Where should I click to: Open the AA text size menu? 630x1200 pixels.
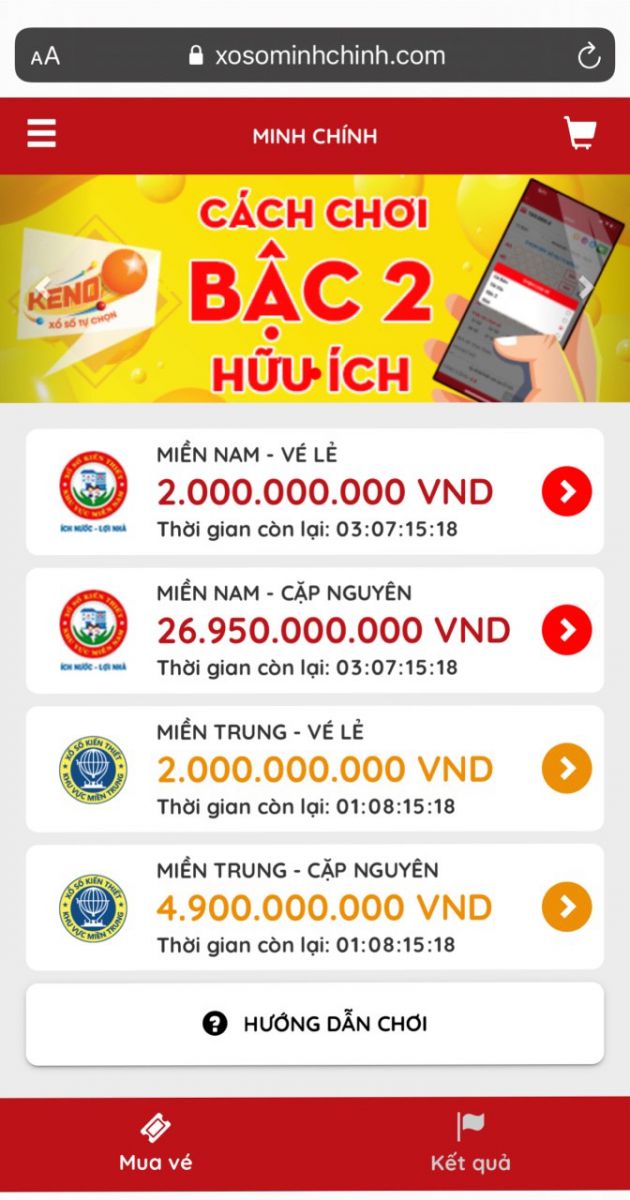pos(45,57)
